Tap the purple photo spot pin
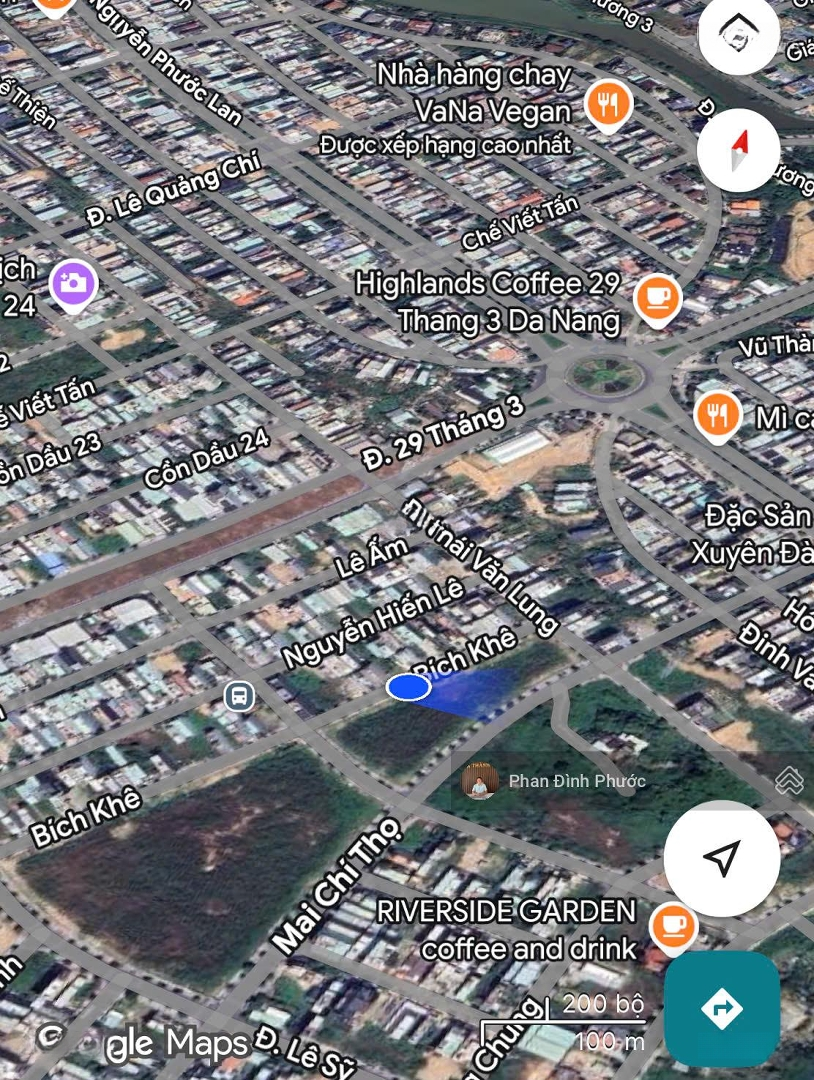This screenshot has height=1080, width=814. [73, 283]
